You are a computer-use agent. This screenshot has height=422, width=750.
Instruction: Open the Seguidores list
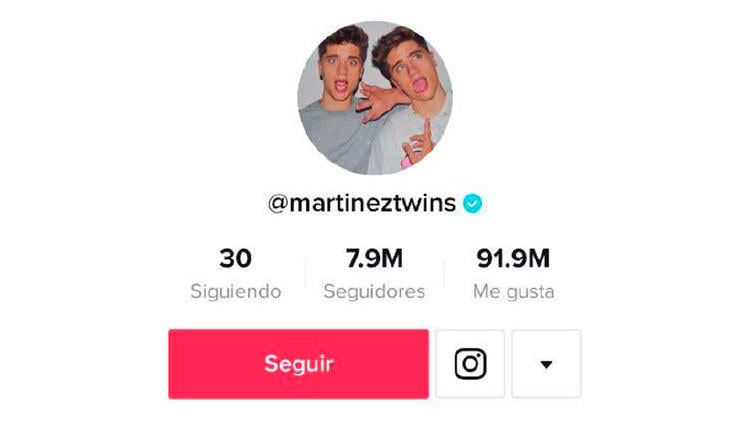(x=374, y=273)
